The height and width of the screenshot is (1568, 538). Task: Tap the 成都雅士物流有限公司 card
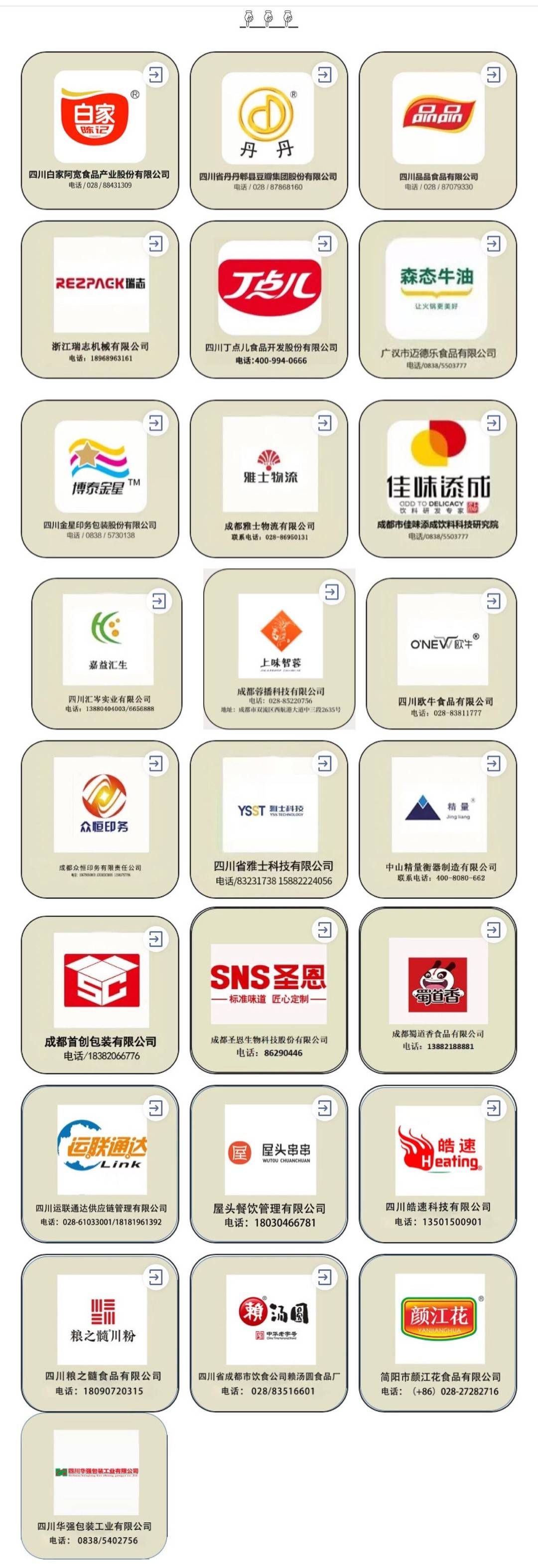pos(268,478)
